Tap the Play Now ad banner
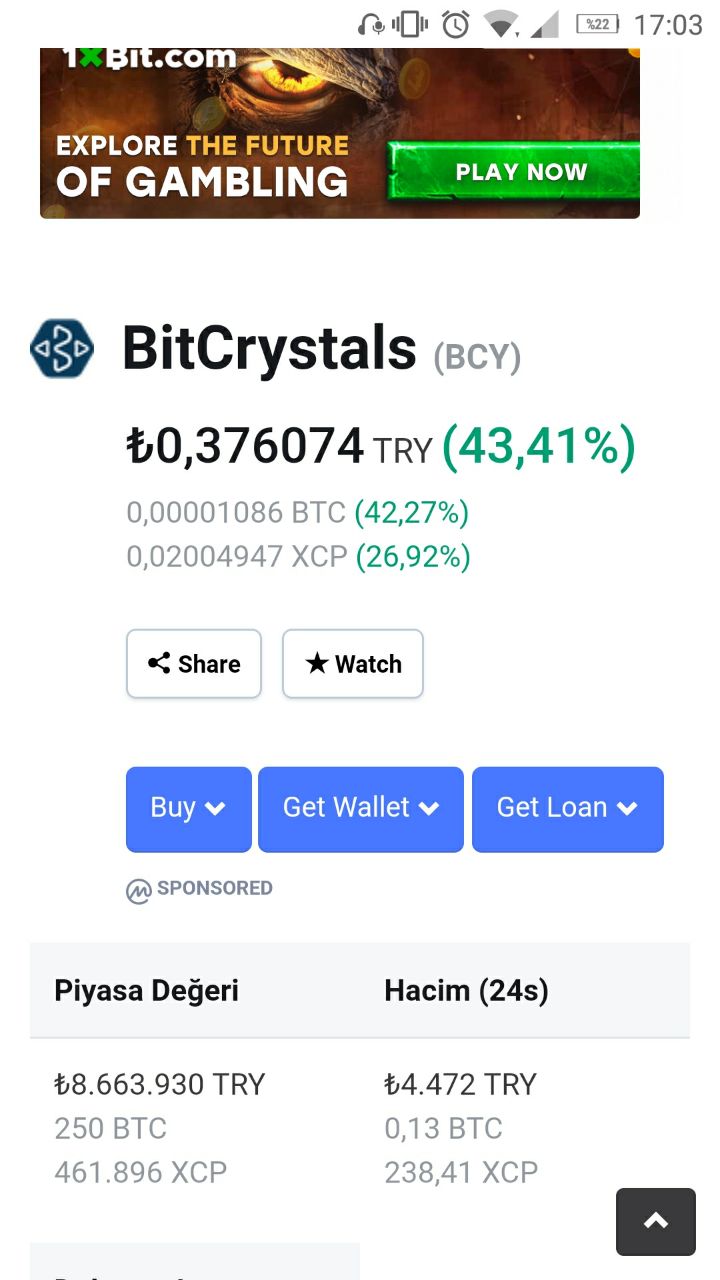Screen dimensions: 720x1280 (x=340, y=133)
